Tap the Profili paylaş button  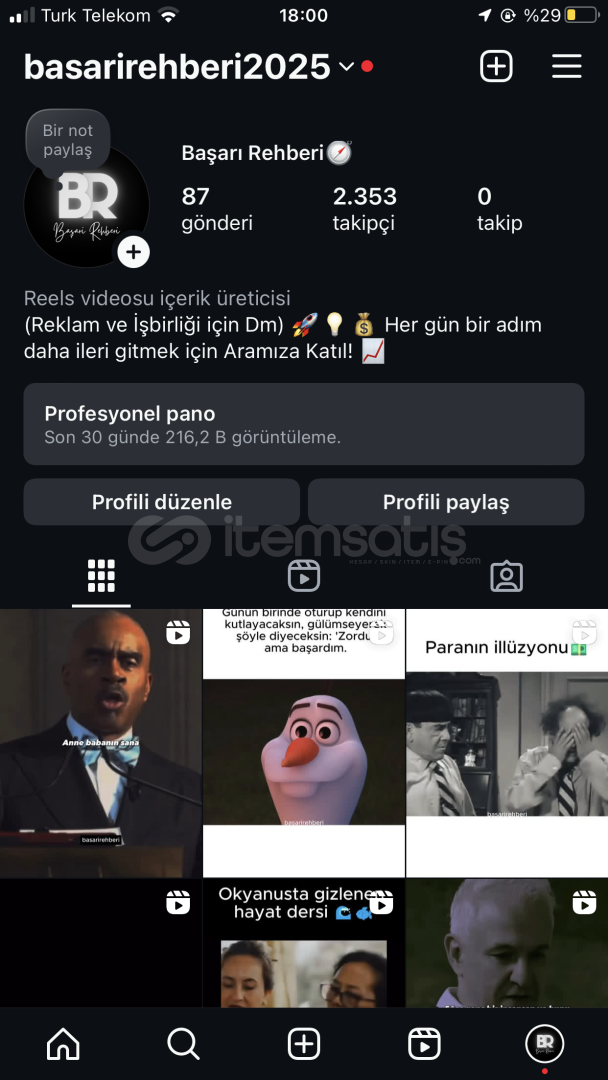446,502
